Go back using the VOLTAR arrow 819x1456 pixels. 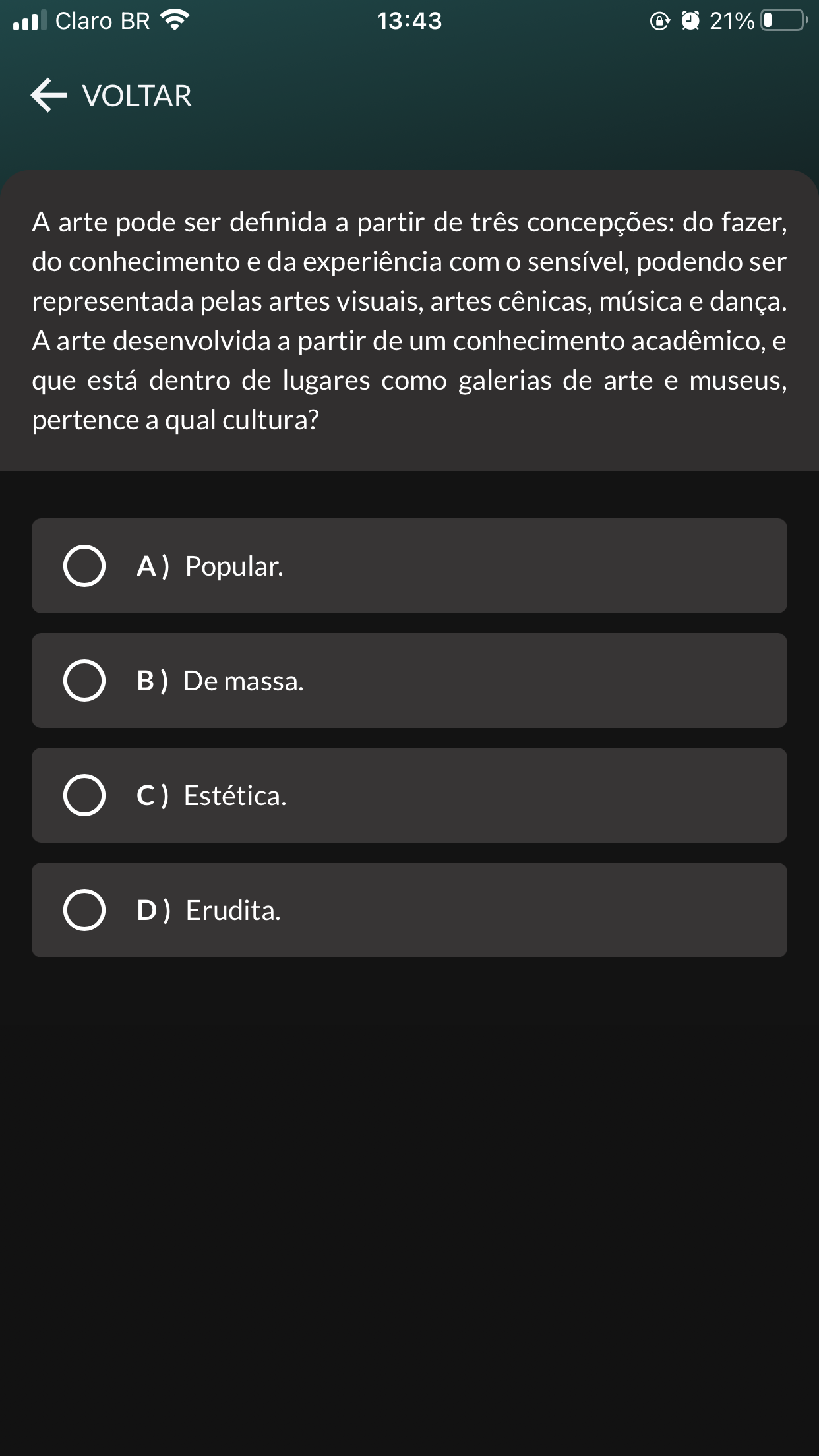[x=49, y=96]
